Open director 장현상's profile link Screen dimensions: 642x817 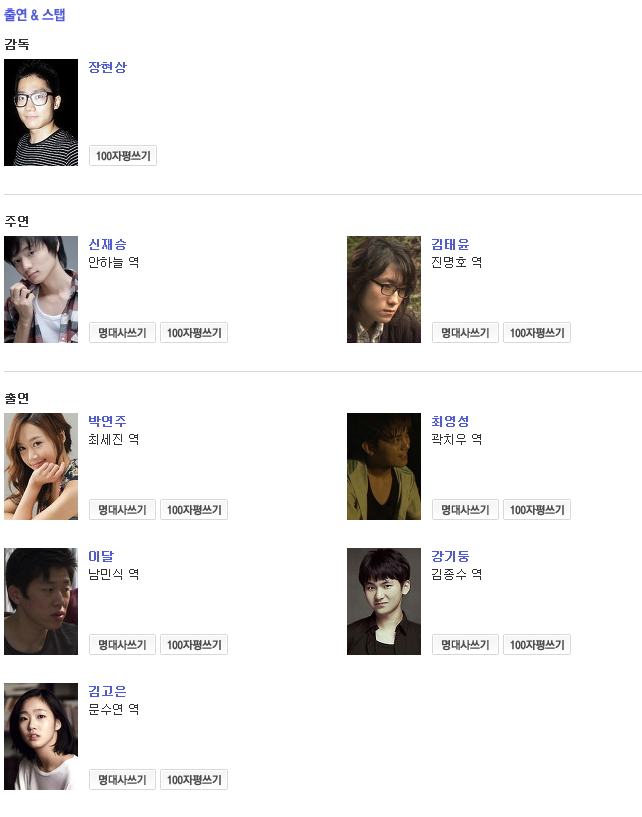tap(107, 67)
